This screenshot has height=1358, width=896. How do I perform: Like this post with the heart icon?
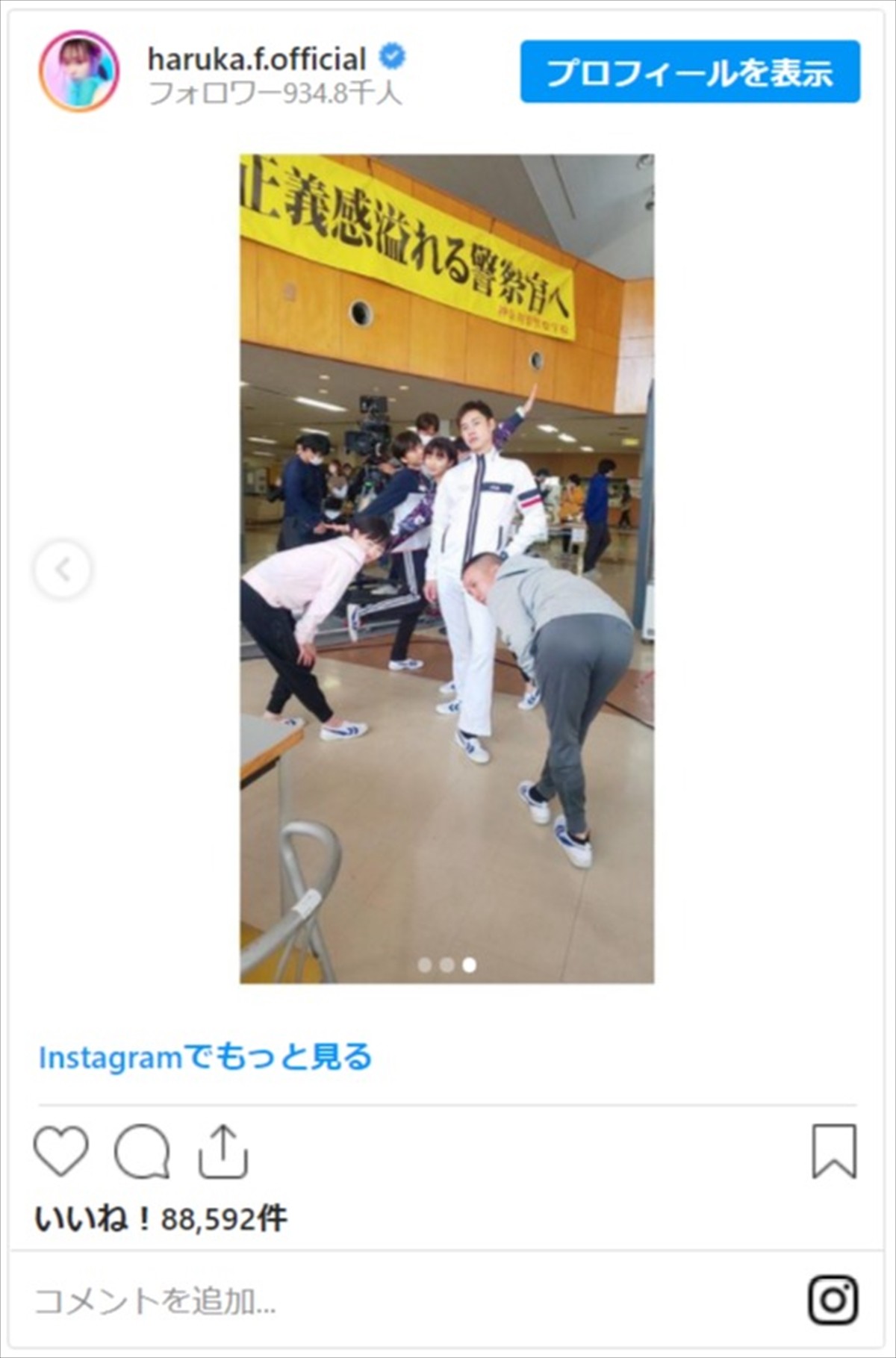[61, 1151]
